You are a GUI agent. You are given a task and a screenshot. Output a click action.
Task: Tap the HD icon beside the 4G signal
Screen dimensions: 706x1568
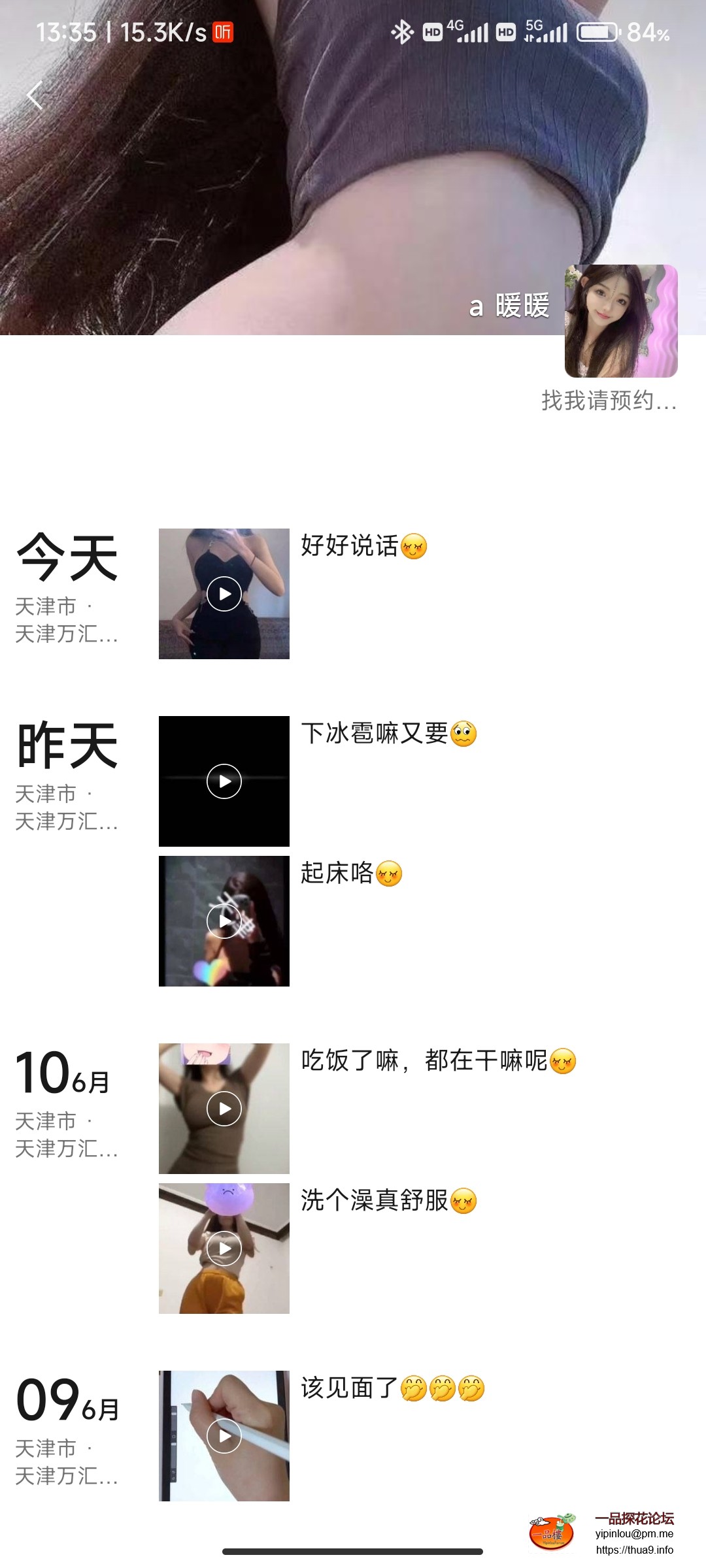point(434,31)
